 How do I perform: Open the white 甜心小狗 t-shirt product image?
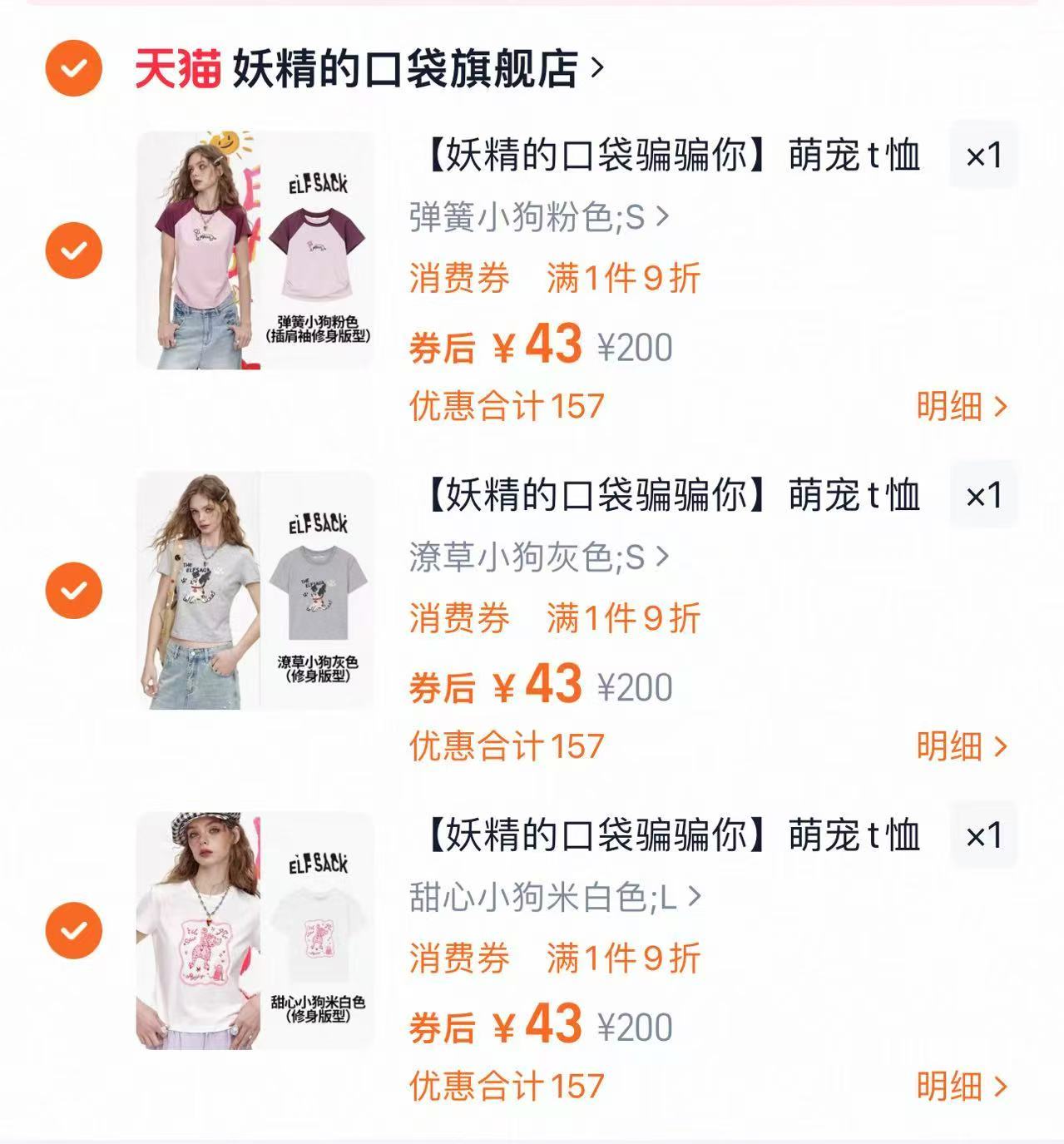pos(255,930)
